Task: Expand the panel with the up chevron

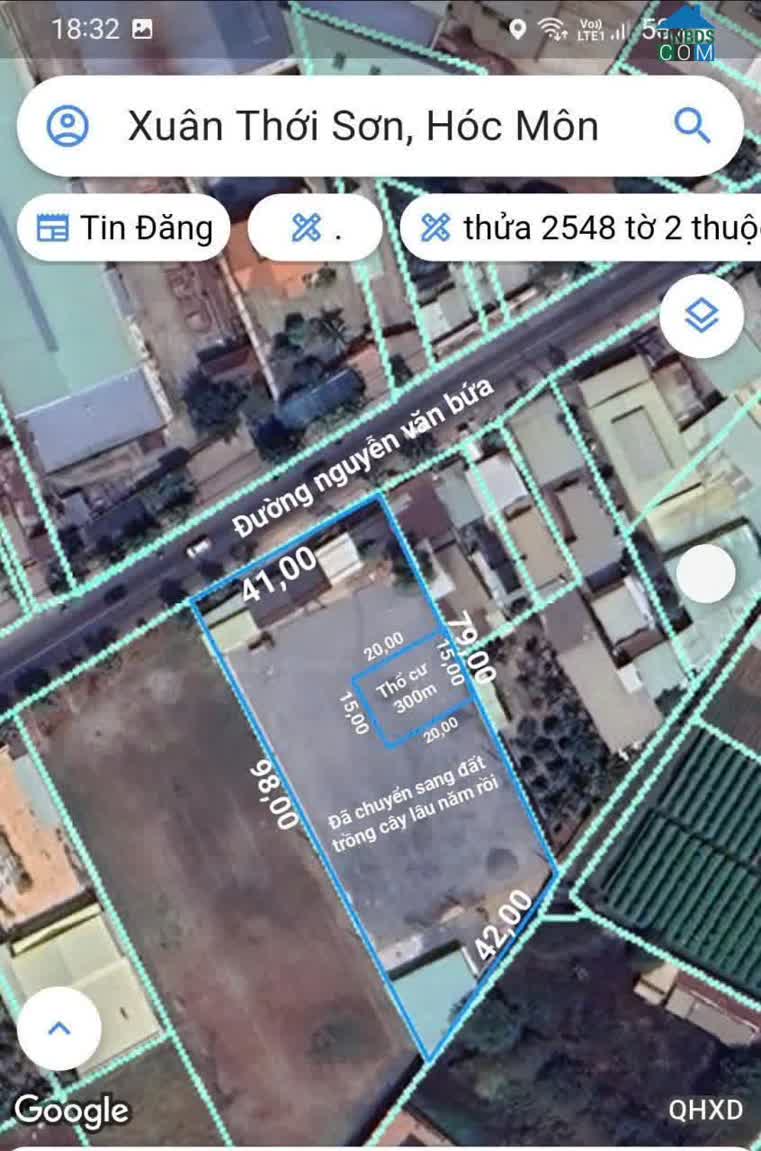Action: [x=59, y=1028]
